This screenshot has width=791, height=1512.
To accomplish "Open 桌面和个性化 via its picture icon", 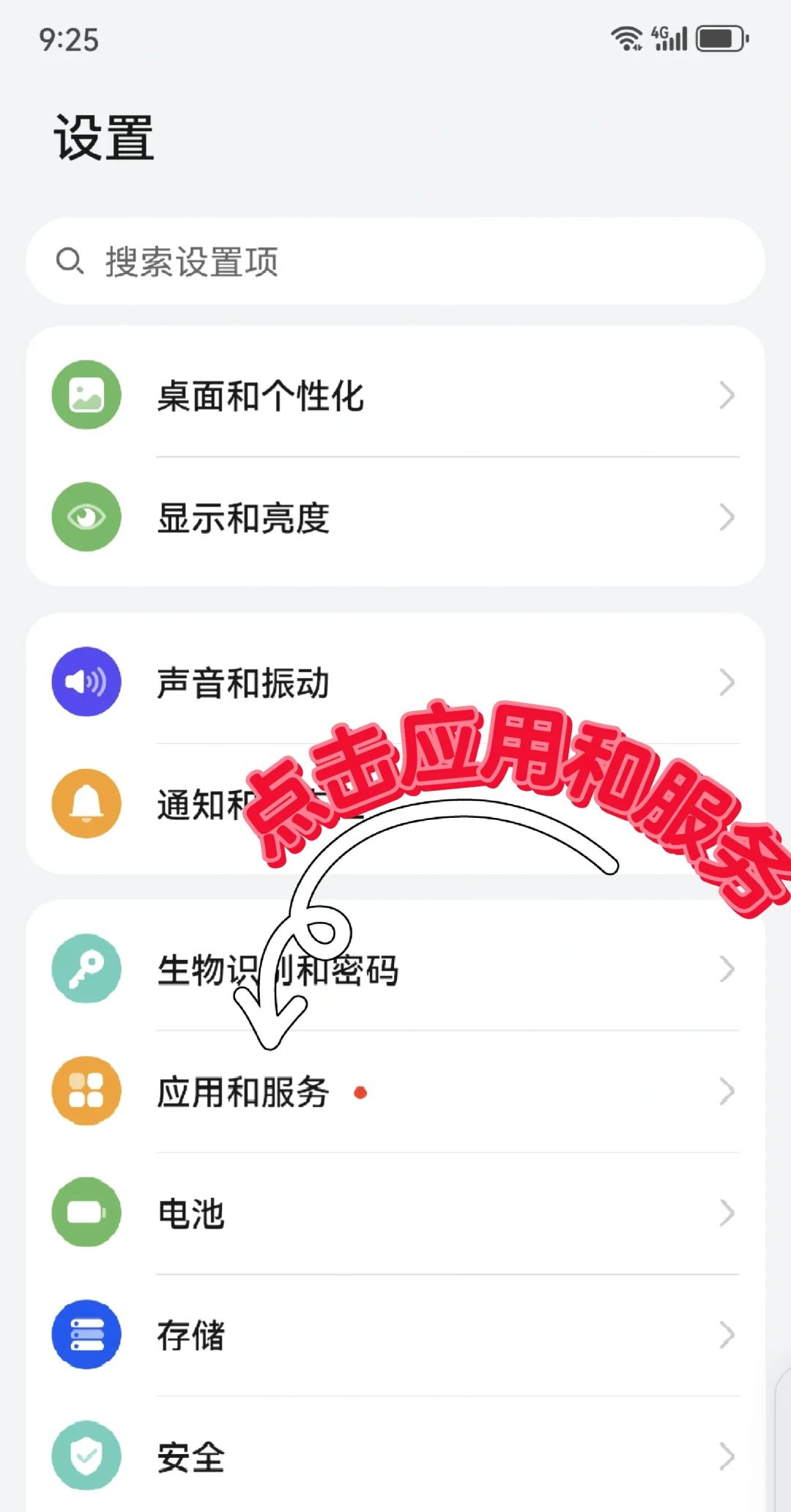I will 86,394.
